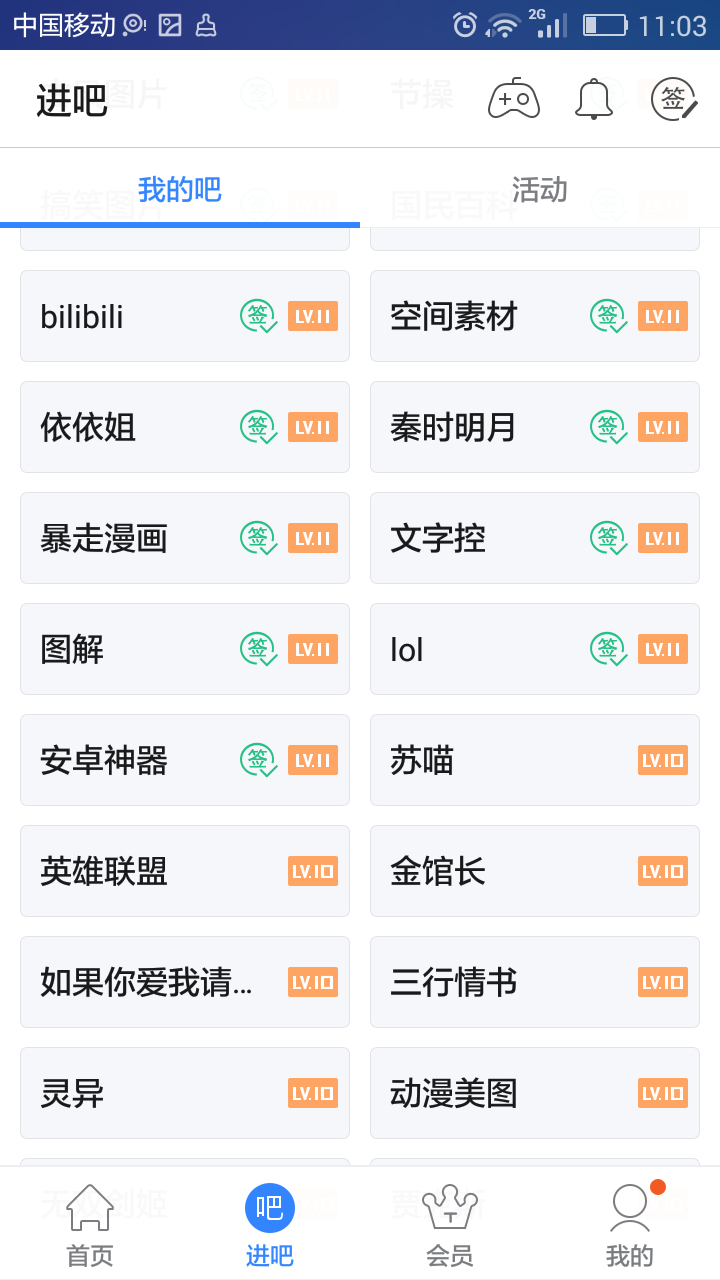Go to the 我的 tab
Viewport: 720px width, 1280px height.
pyautogui.click(x=630, y=1225)
